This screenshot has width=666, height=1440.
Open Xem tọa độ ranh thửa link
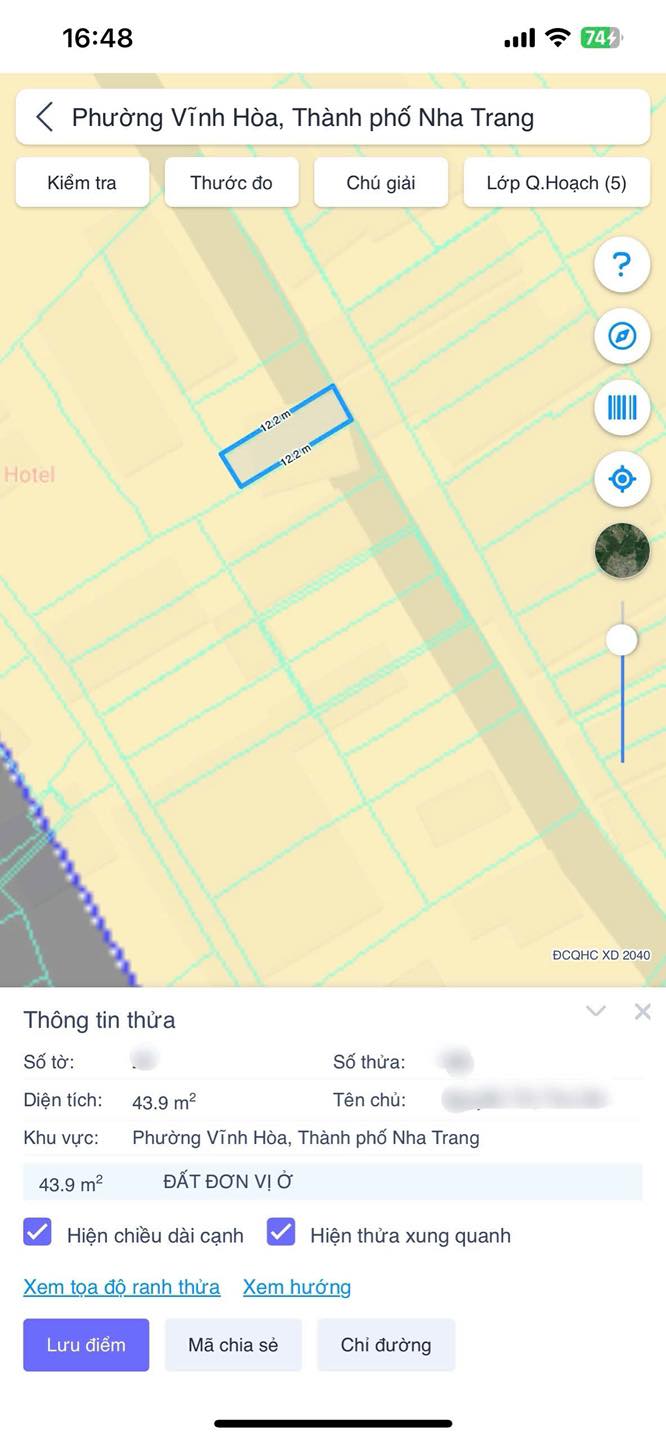(x=122, y=1287)
